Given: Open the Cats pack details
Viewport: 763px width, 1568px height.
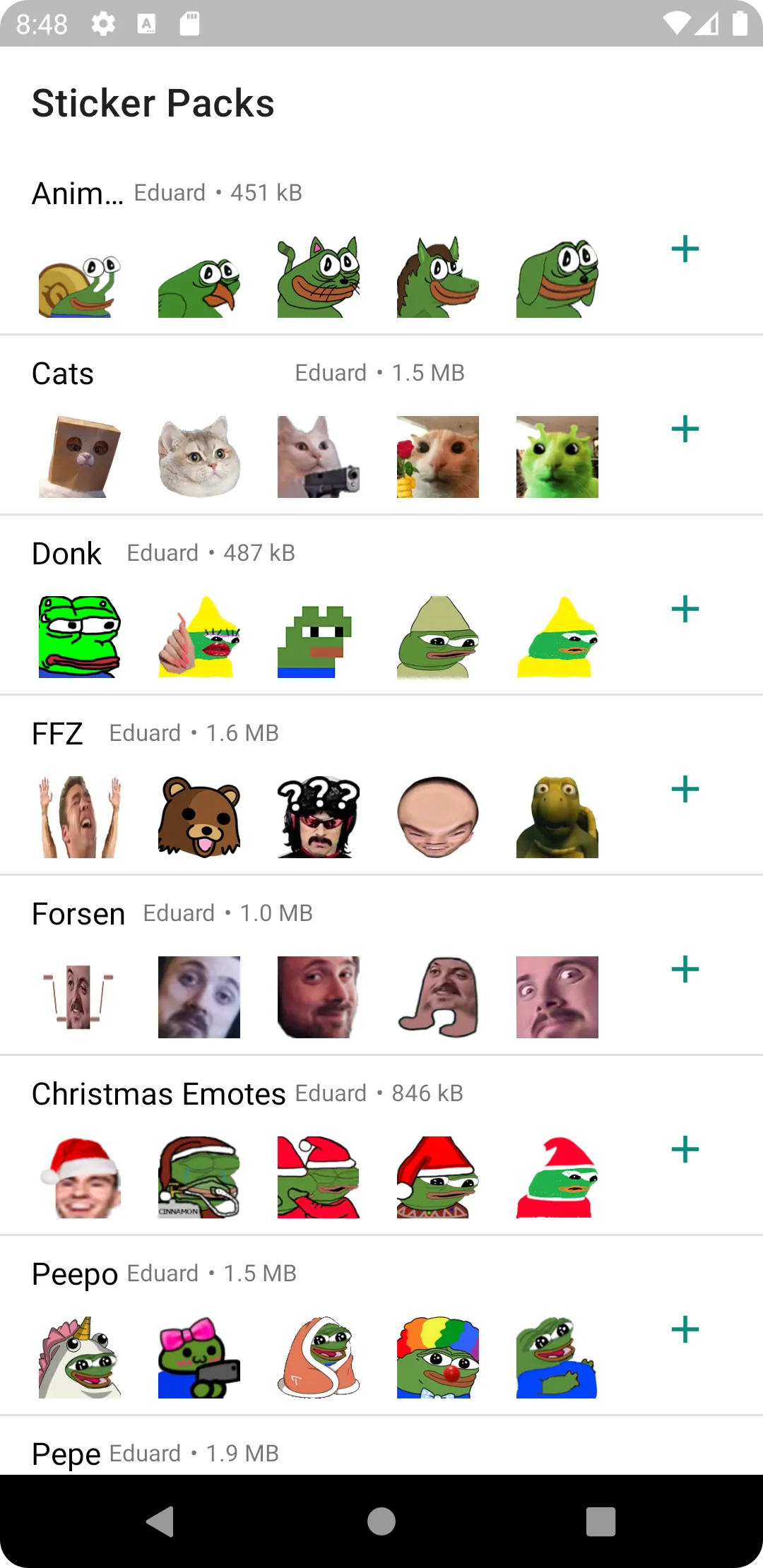Looking at the screenshot, I should coord(63,374).
